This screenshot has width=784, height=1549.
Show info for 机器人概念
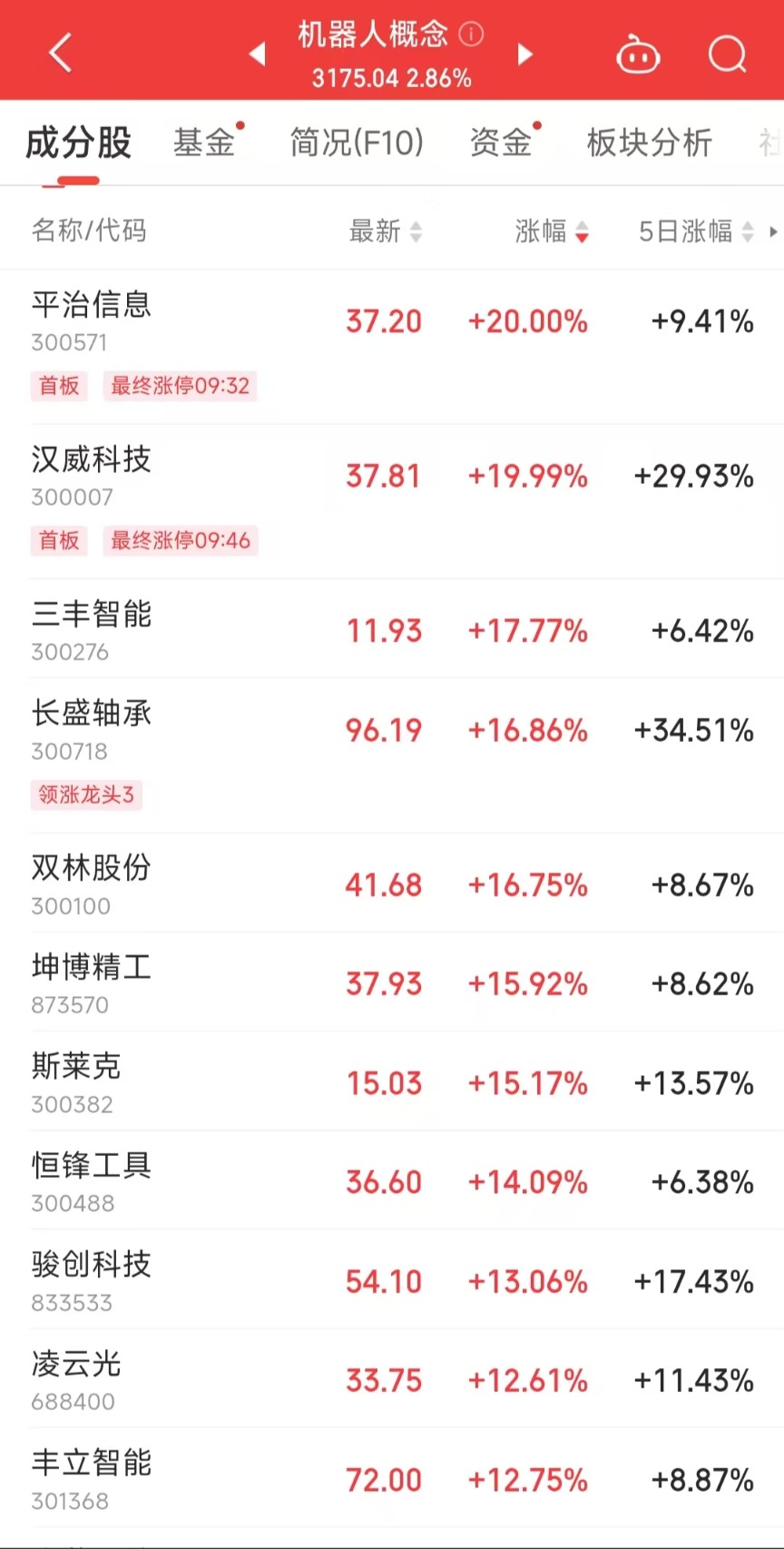point(471,35)
